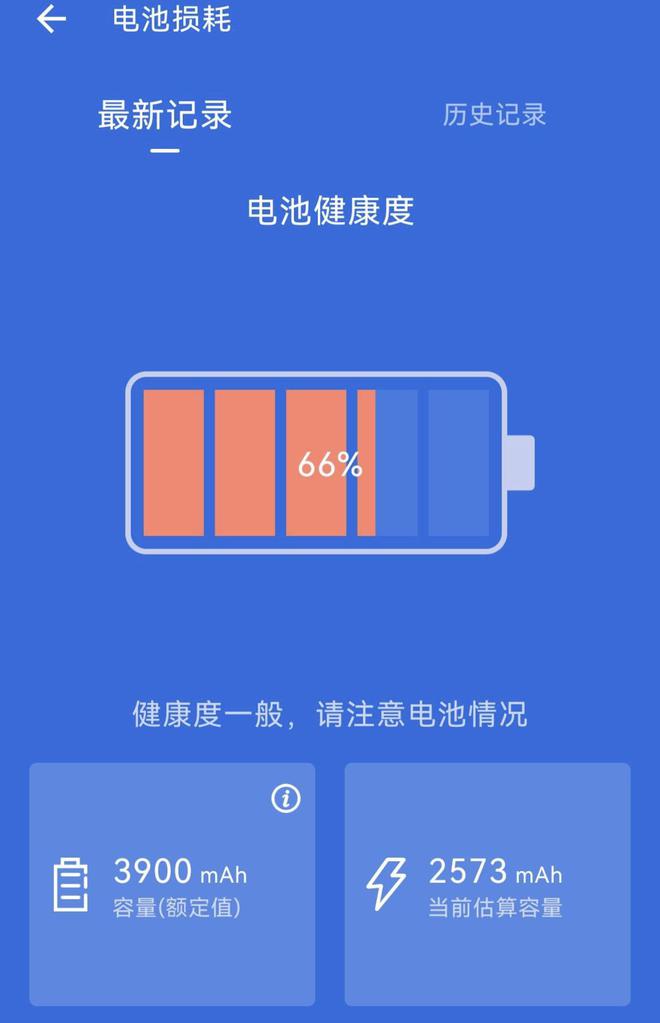Select the 最新记录 tab
Image resolution: width=660 pixels, height=1023 pixels.
pyautogui.click(x=165, y=115)
